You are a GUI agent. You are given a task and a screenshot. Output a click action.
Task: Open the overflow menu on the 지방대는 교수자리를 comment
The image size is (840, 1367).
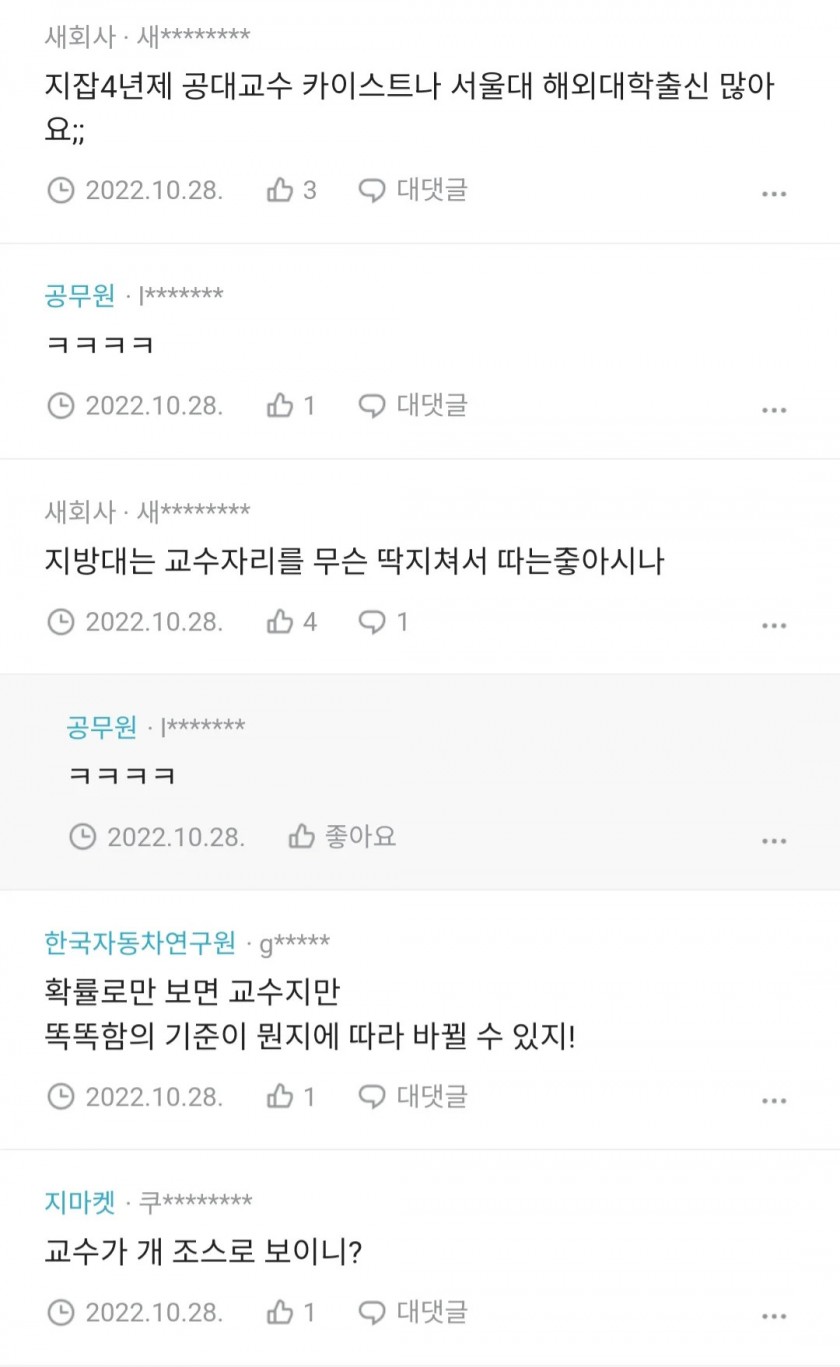[x=774, y=625]
